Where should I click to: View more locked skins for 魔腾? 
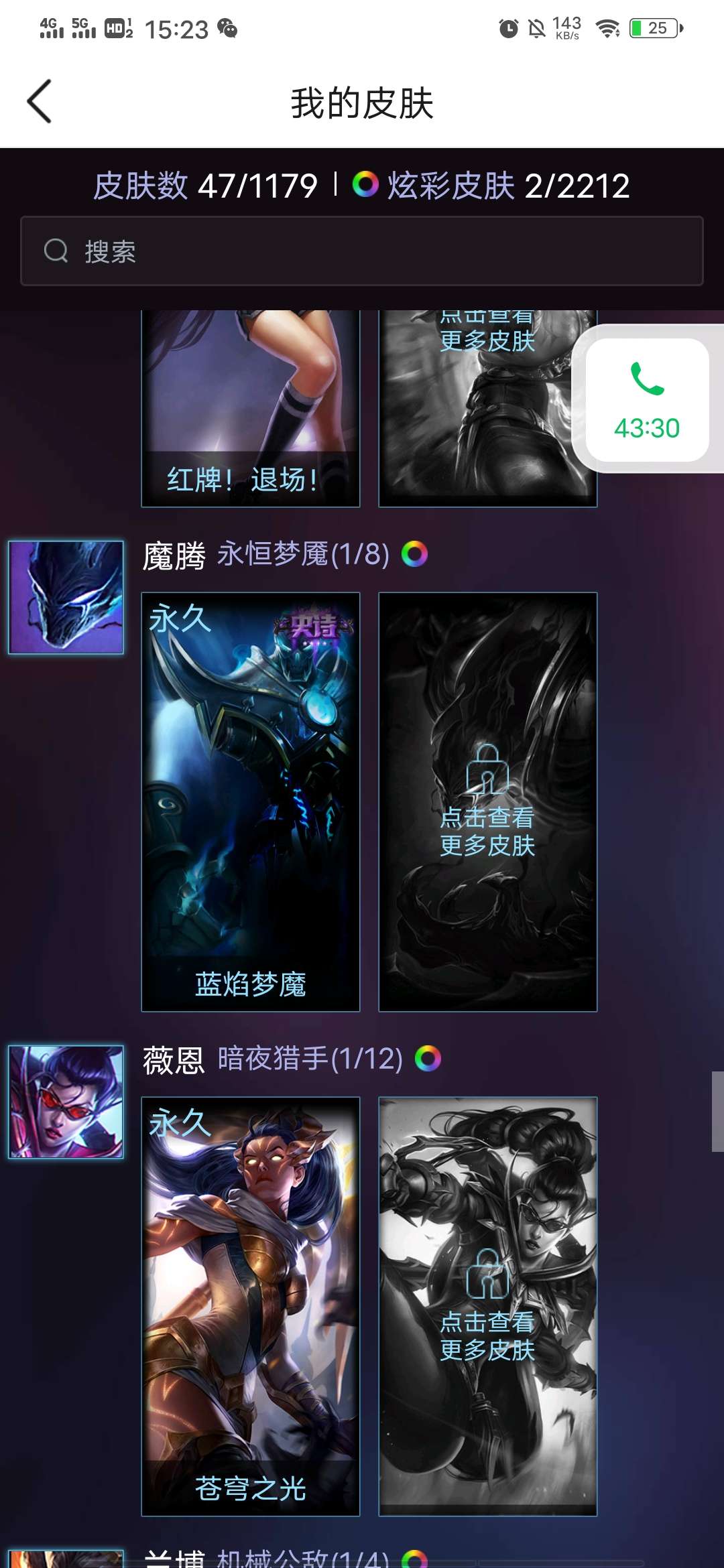pyautogui.click(x=487, y=801)
